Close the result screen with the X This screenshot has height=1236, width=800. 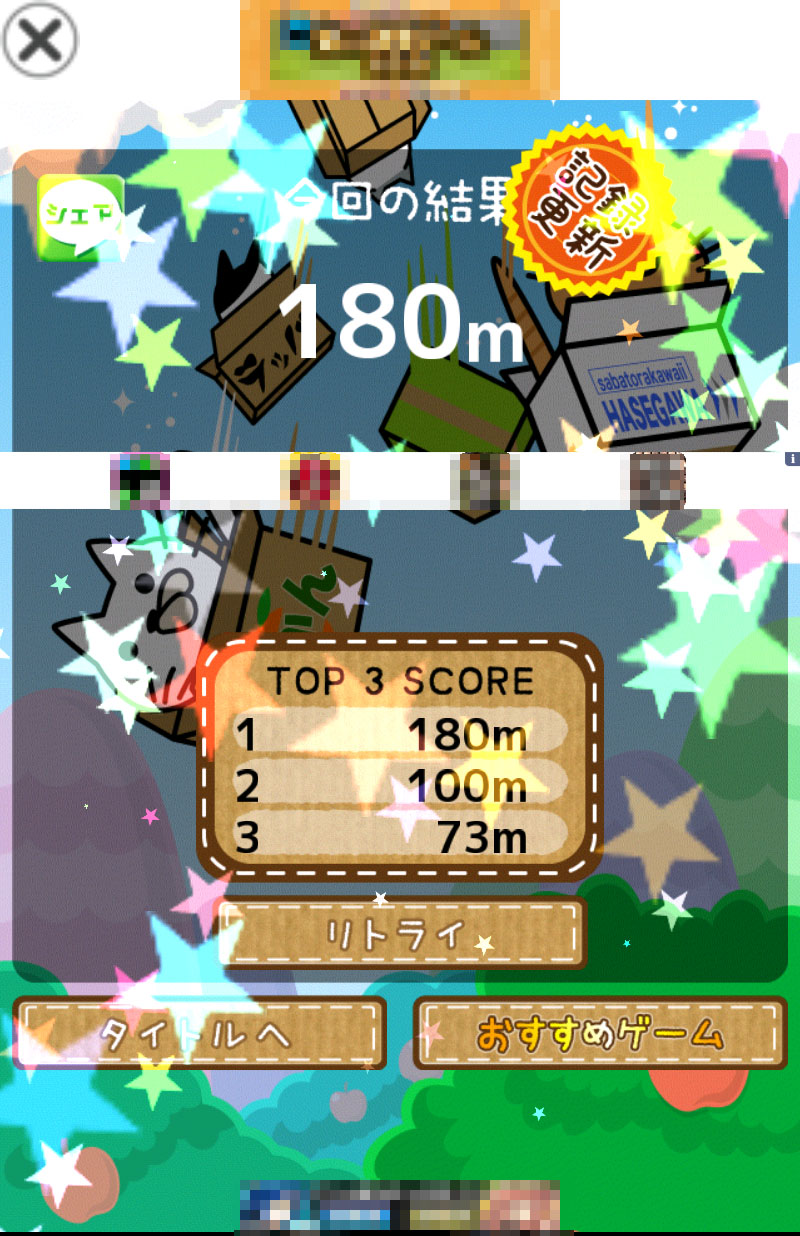(40, 41)
